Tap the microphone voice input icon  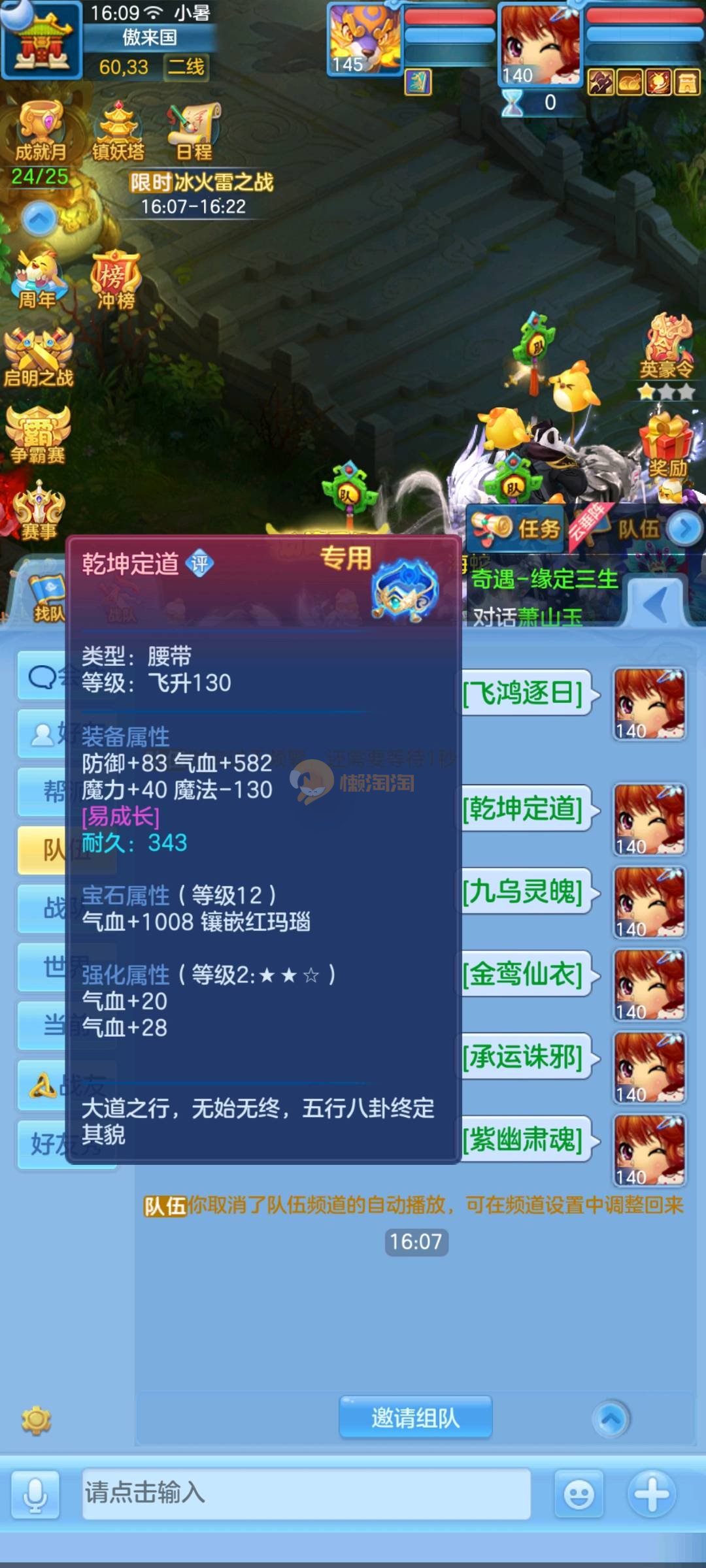tap(36, 1494)
